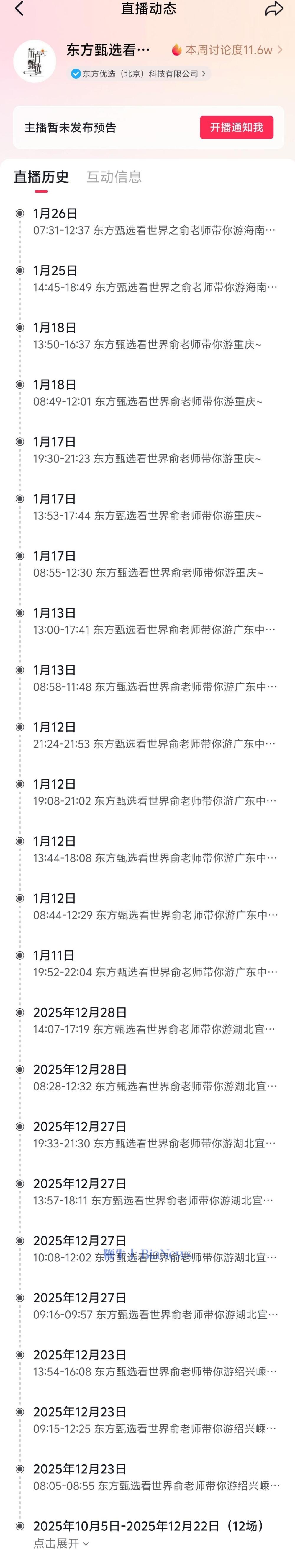The image size is (295, 1568).
Task: Share this live activity page
Action: click(274, 9)
